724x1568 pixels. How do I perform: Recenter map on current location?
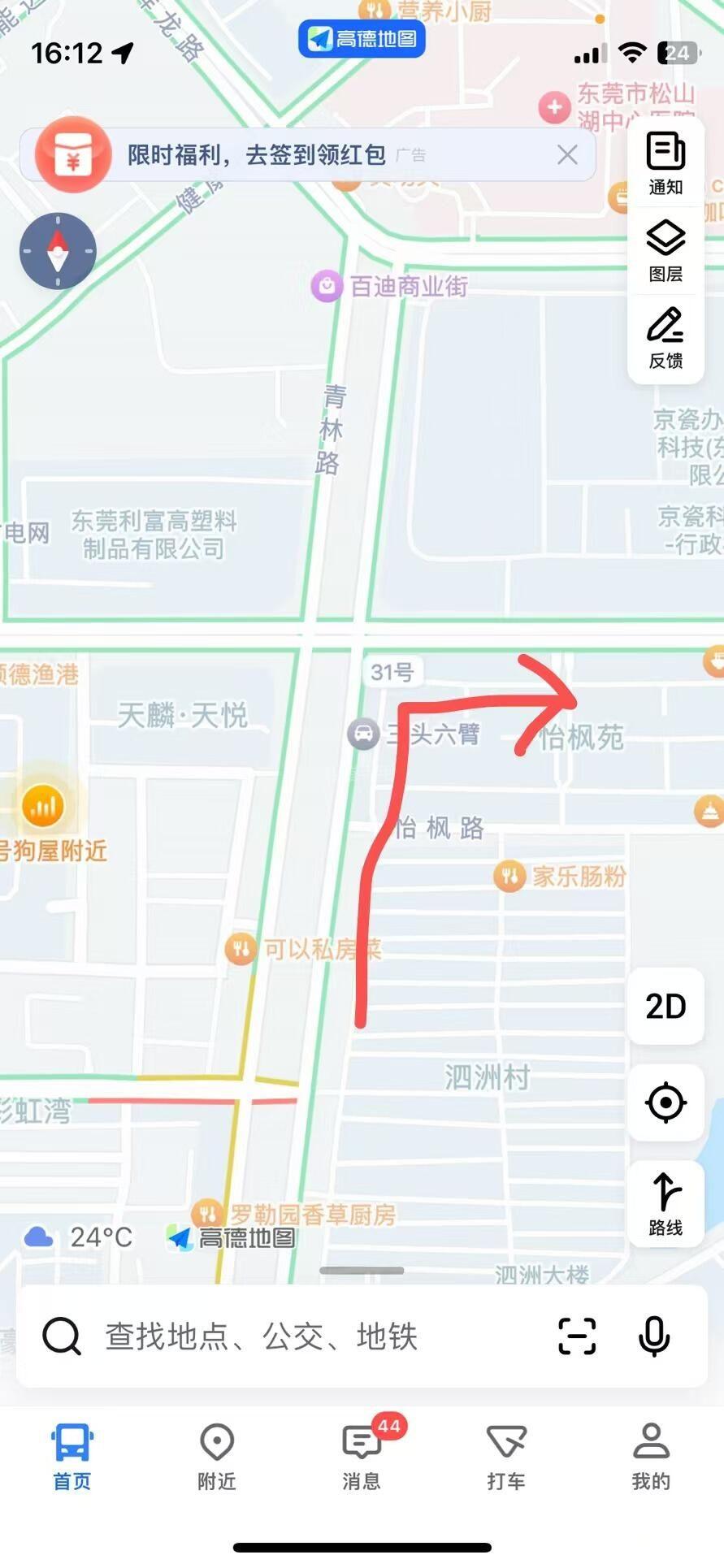(x=665, y=1102)
